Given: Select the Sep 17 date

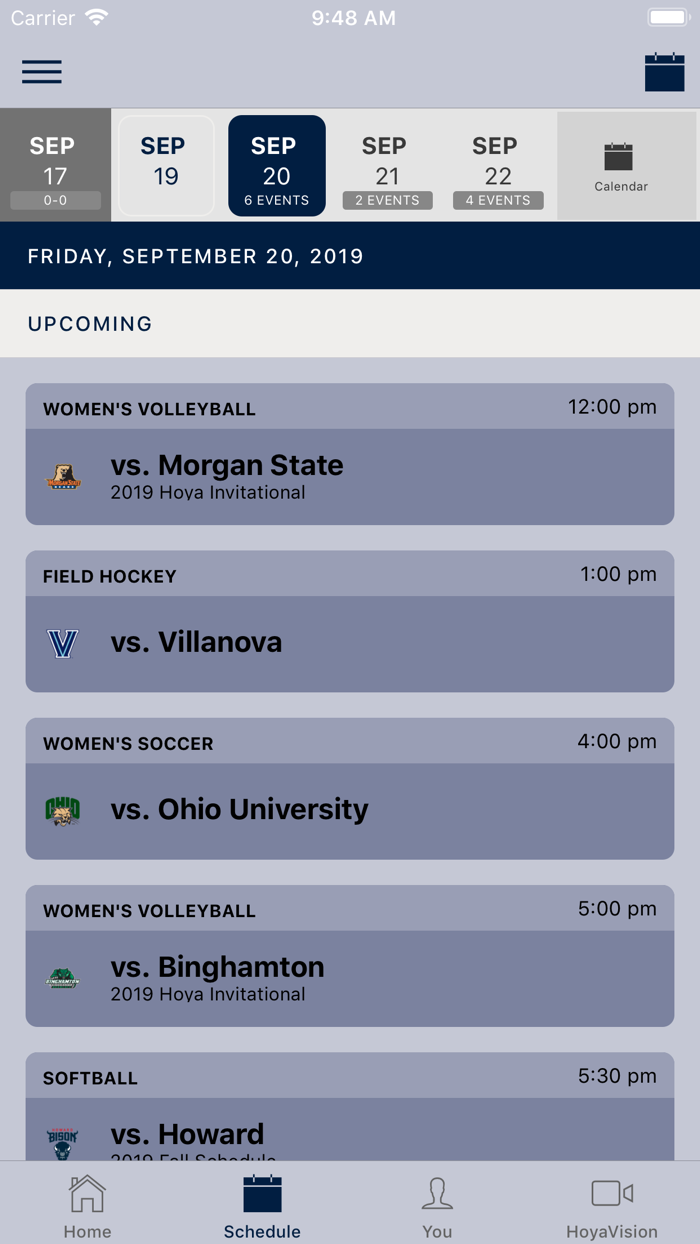Looking at the screenshot, I should coord(55,165).
